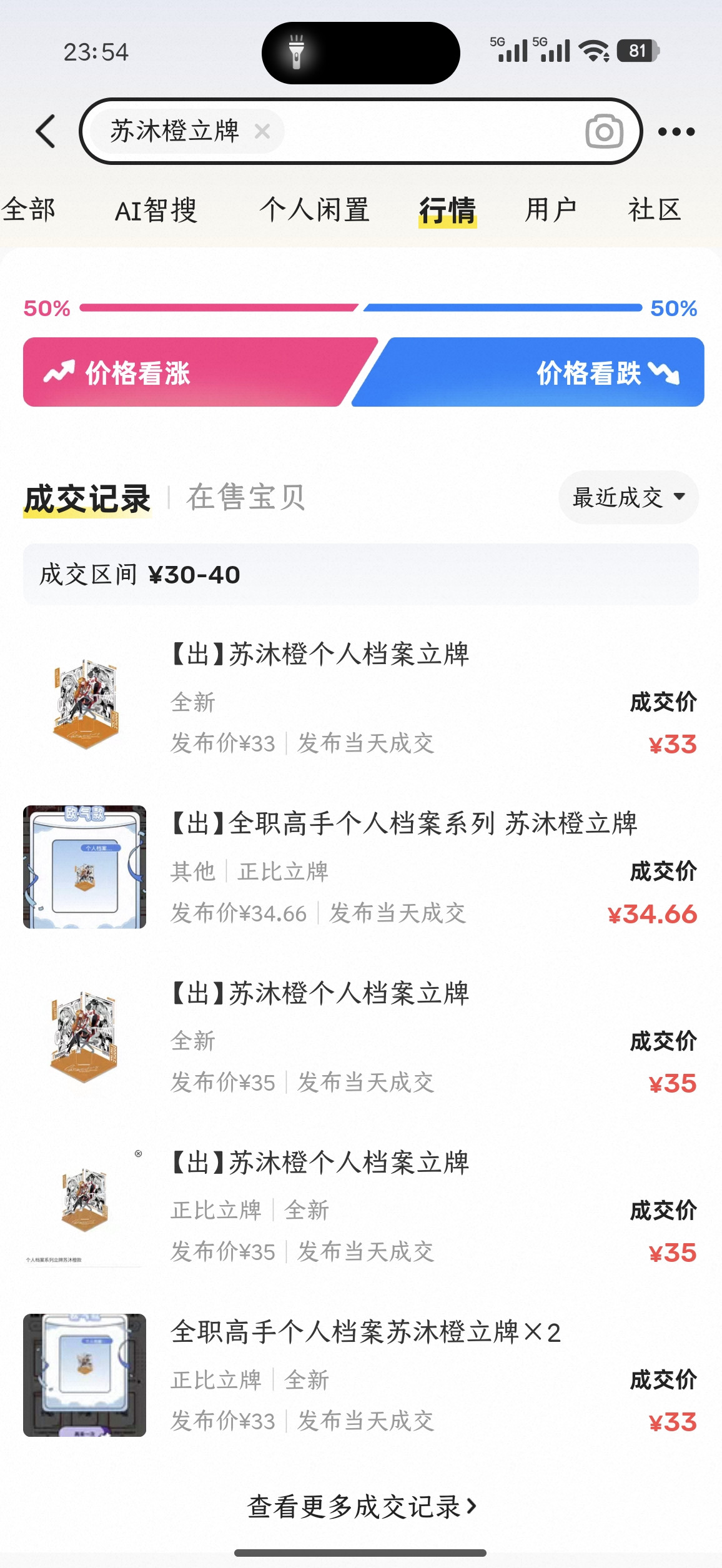Switch to the 个人闲置 tab

[315, 210]
